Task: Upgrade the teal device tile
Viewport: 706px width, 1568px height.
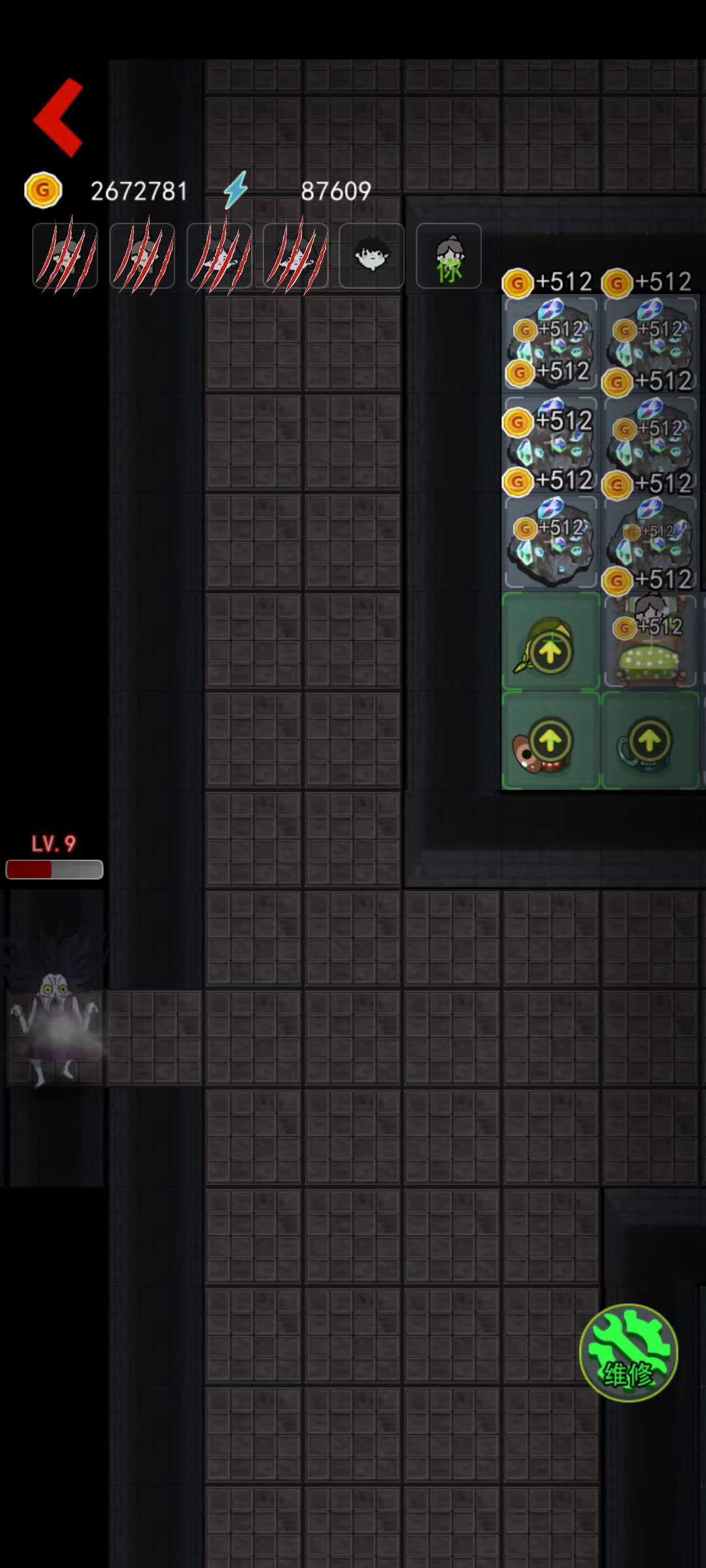Action: (x=650, y=741)
